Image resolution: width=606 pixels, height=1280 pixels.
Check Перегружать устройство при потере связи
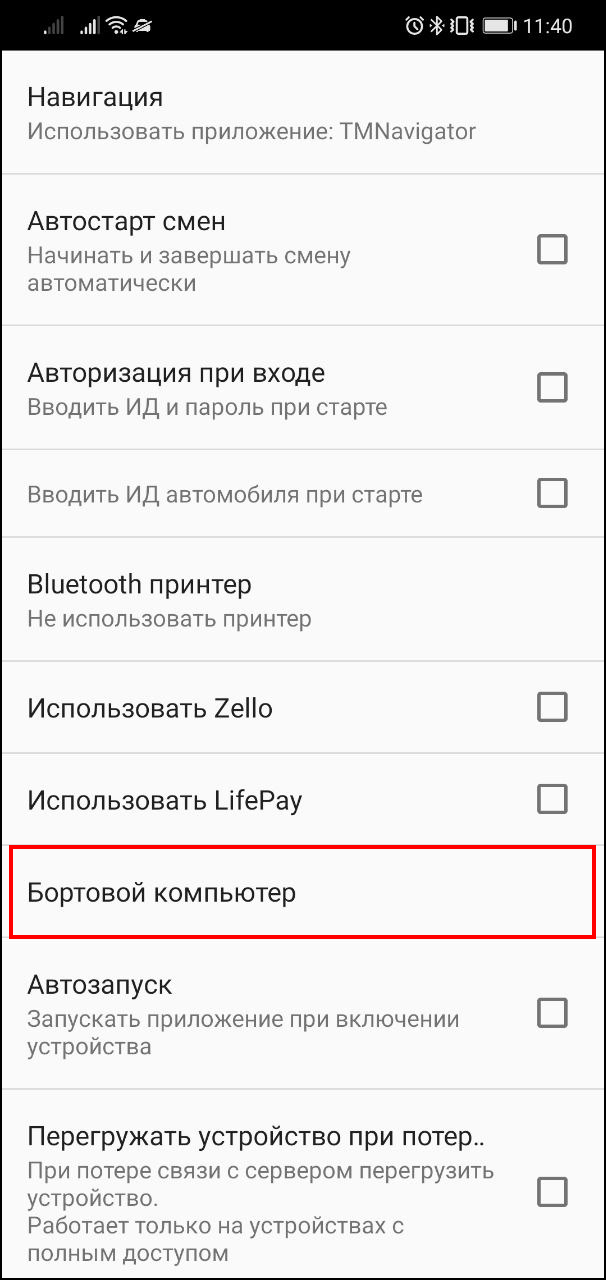click(552, 1192)
